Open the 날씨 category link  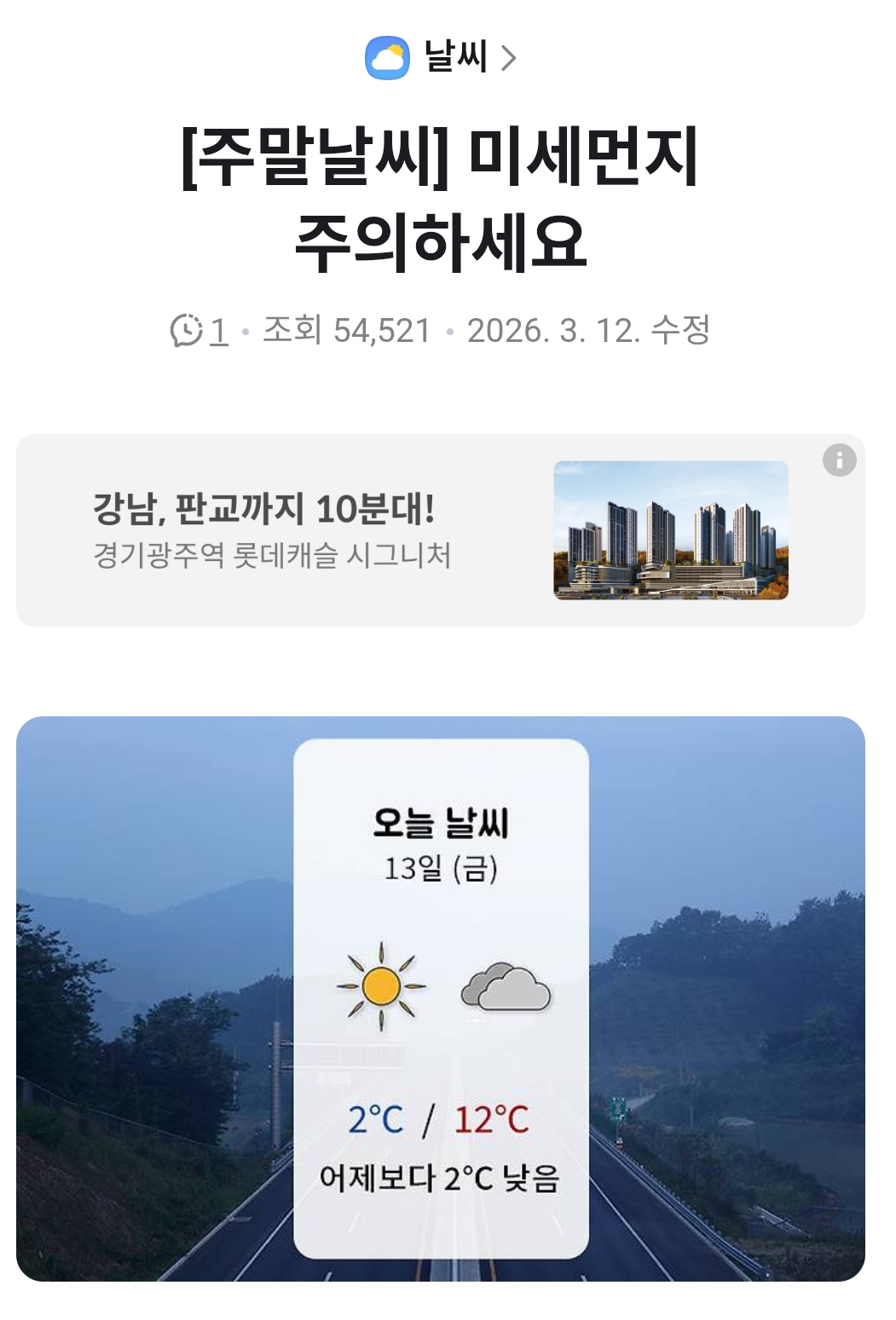click(x=441, y=57)
